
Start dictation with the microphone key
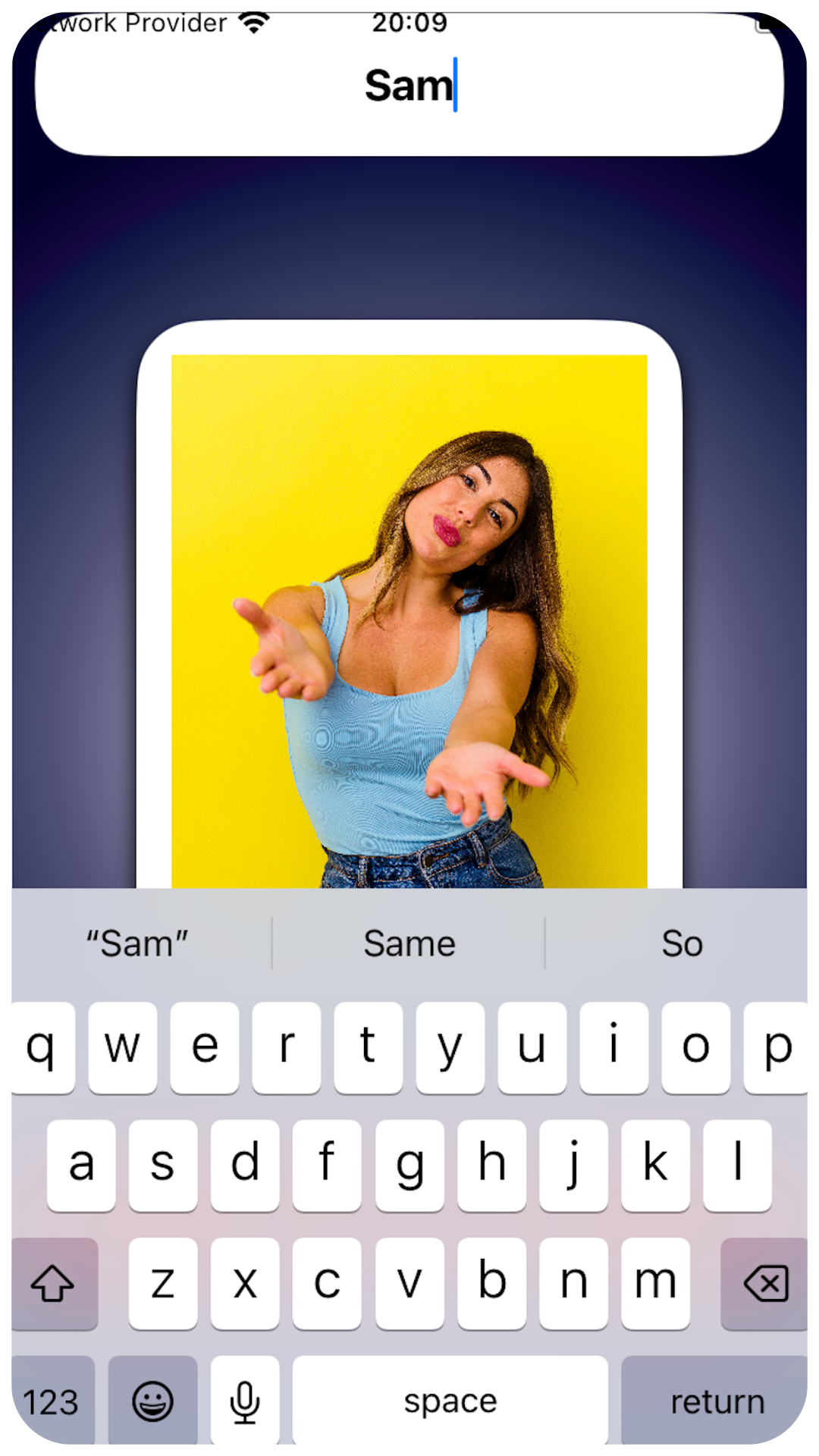tap(245, 1401)
